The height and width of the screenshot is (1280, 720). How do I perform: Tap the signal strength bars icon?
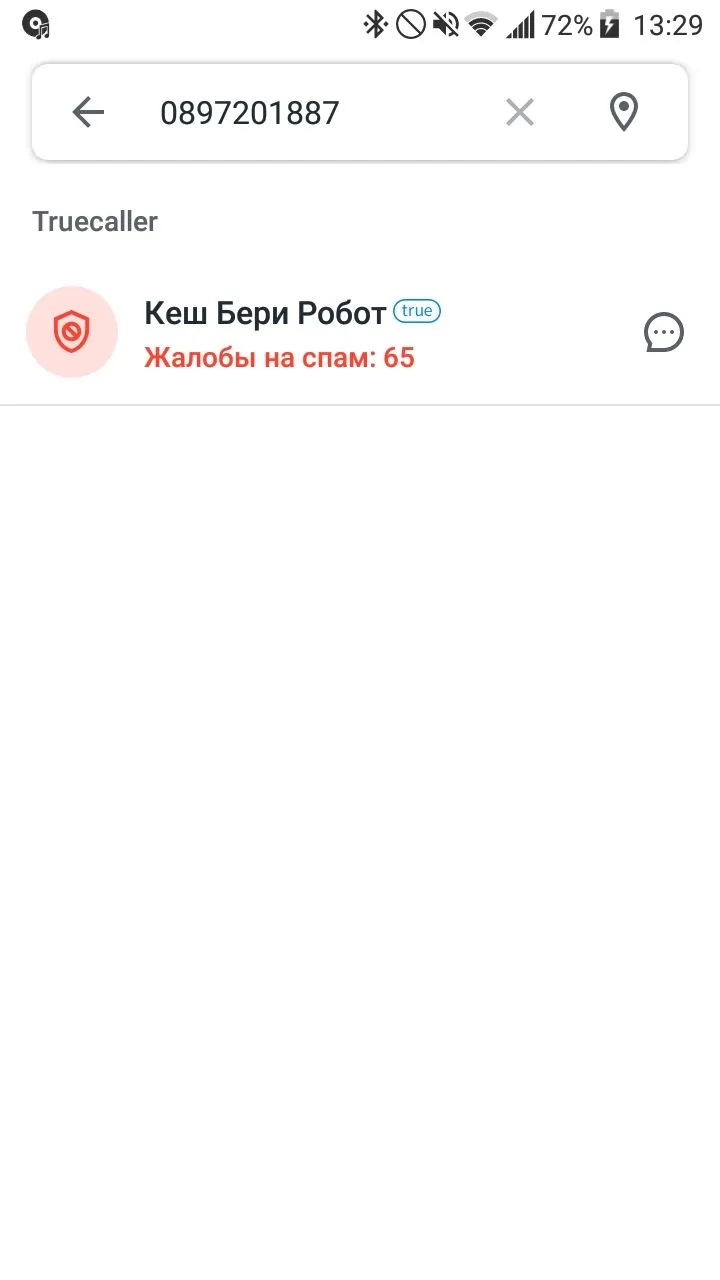click(x=522, y=24)
